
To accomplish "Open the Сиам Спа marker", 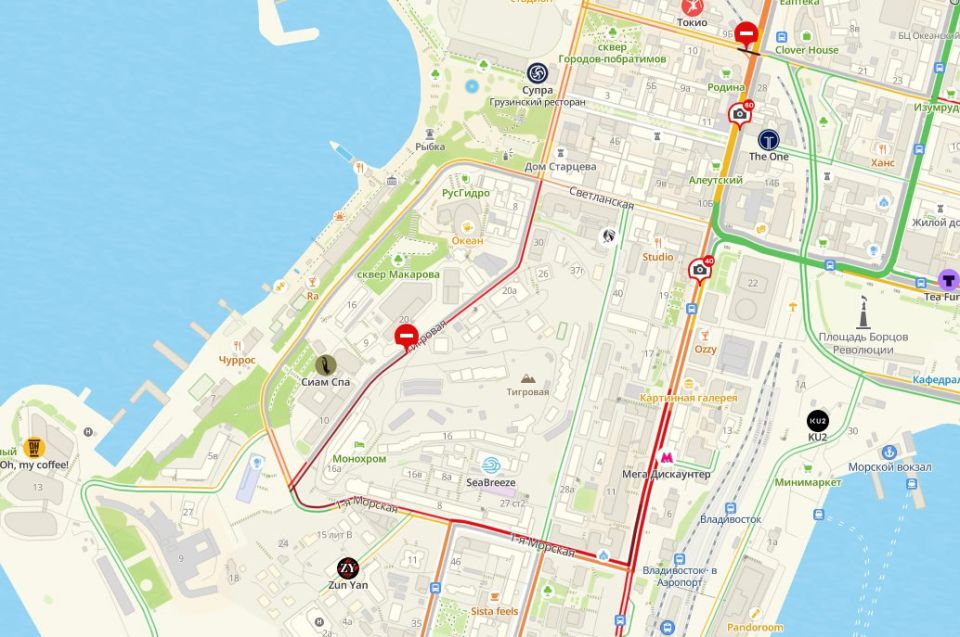I will click(x=325, y=365).
